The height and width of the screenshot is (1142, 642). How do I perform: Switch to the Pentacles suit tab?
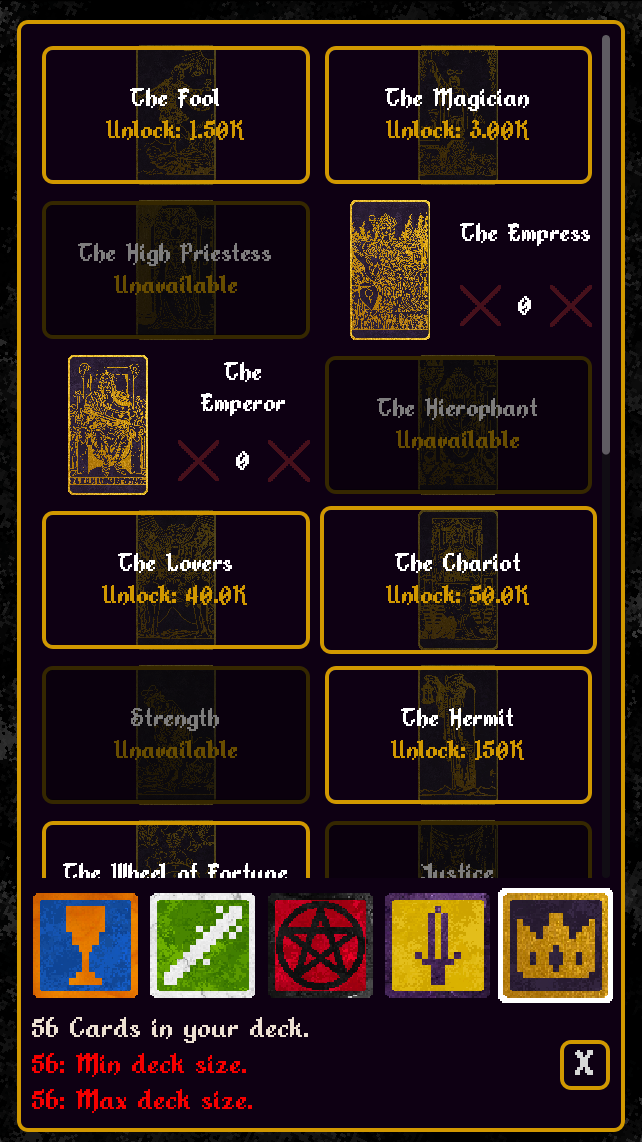click(x=321, y=945)
